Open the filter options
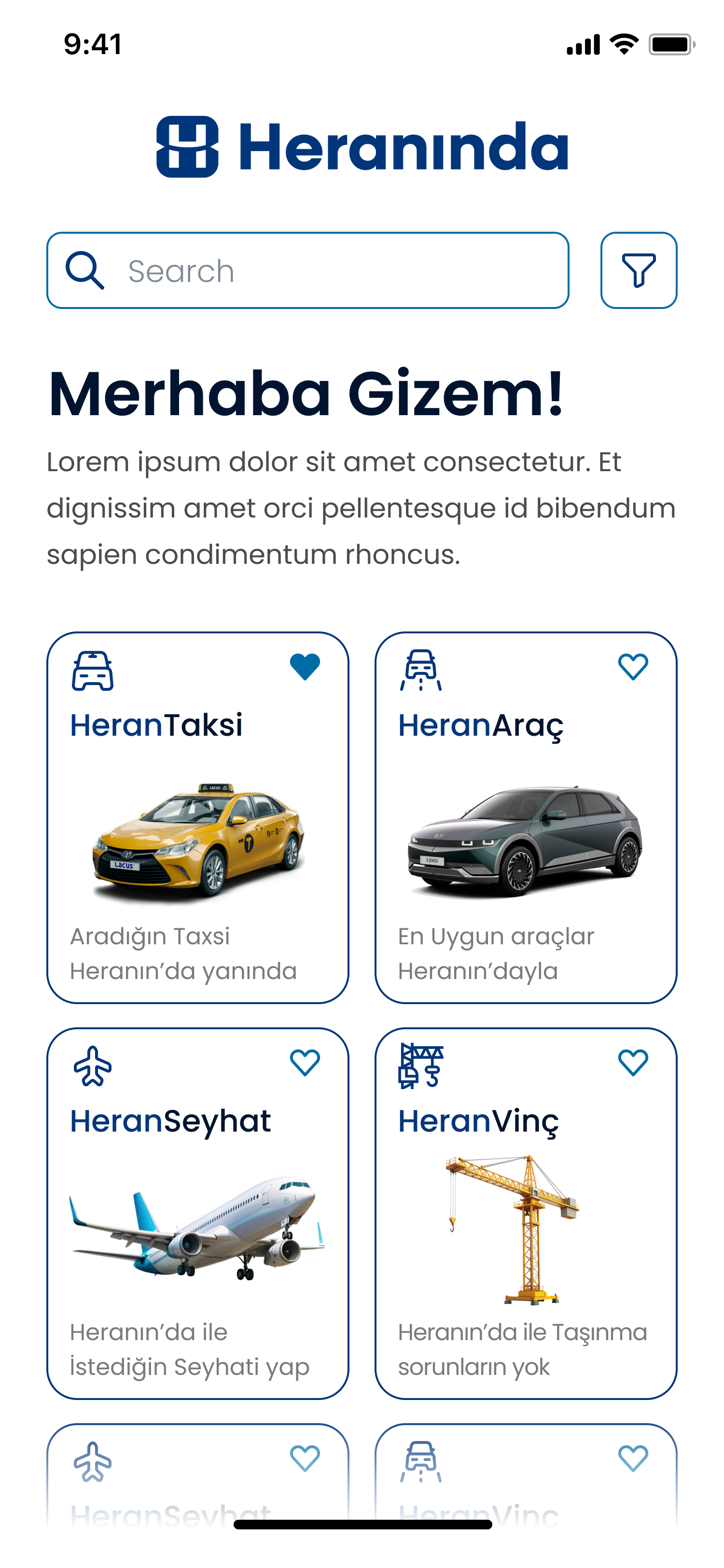Image resolution: width=724 pixels, height=1568 pixels. pyautogui.click(x=638, y=270)
